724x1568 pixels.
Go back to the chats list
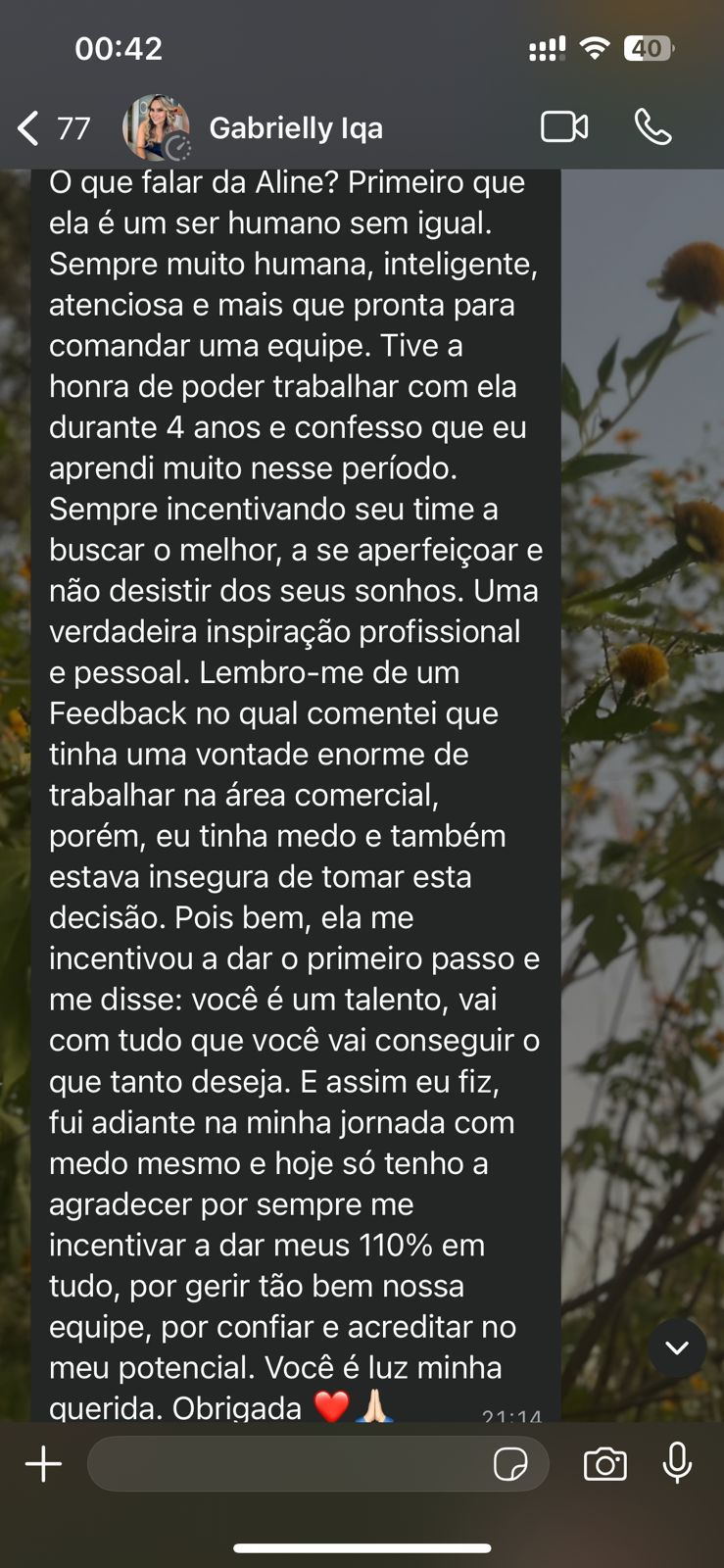click(29, 128)
